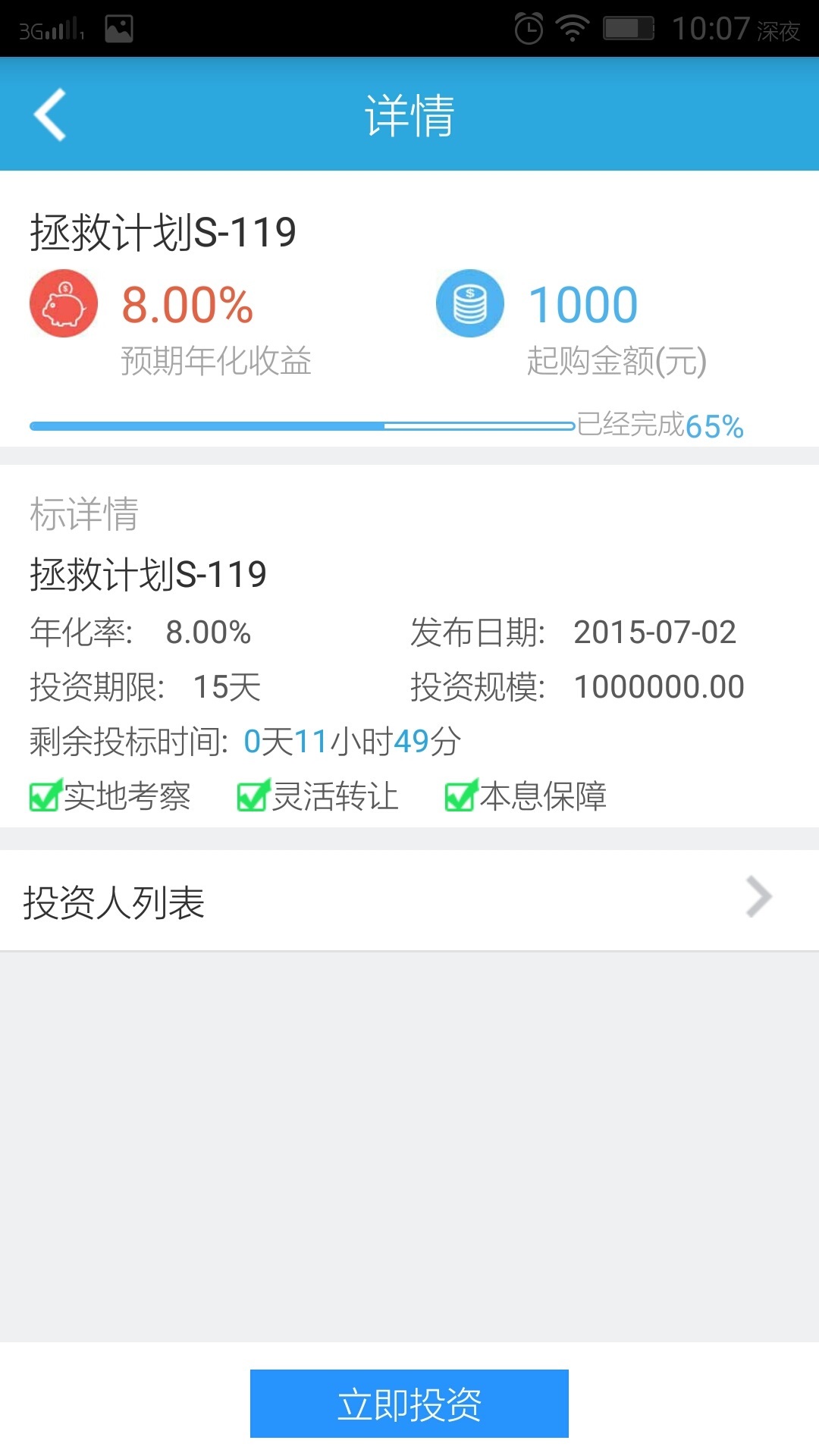
Task: Tap the 立即投资 invest now button
Action: 409,1404
